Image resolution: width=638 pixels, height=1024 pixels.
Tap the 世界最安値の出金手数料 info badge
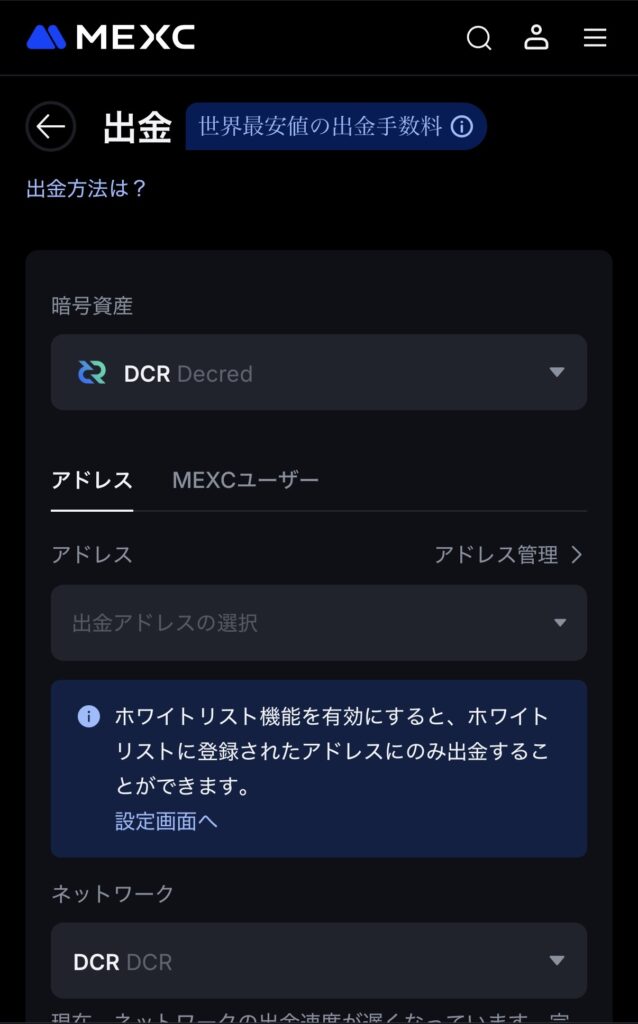[335, 127]
